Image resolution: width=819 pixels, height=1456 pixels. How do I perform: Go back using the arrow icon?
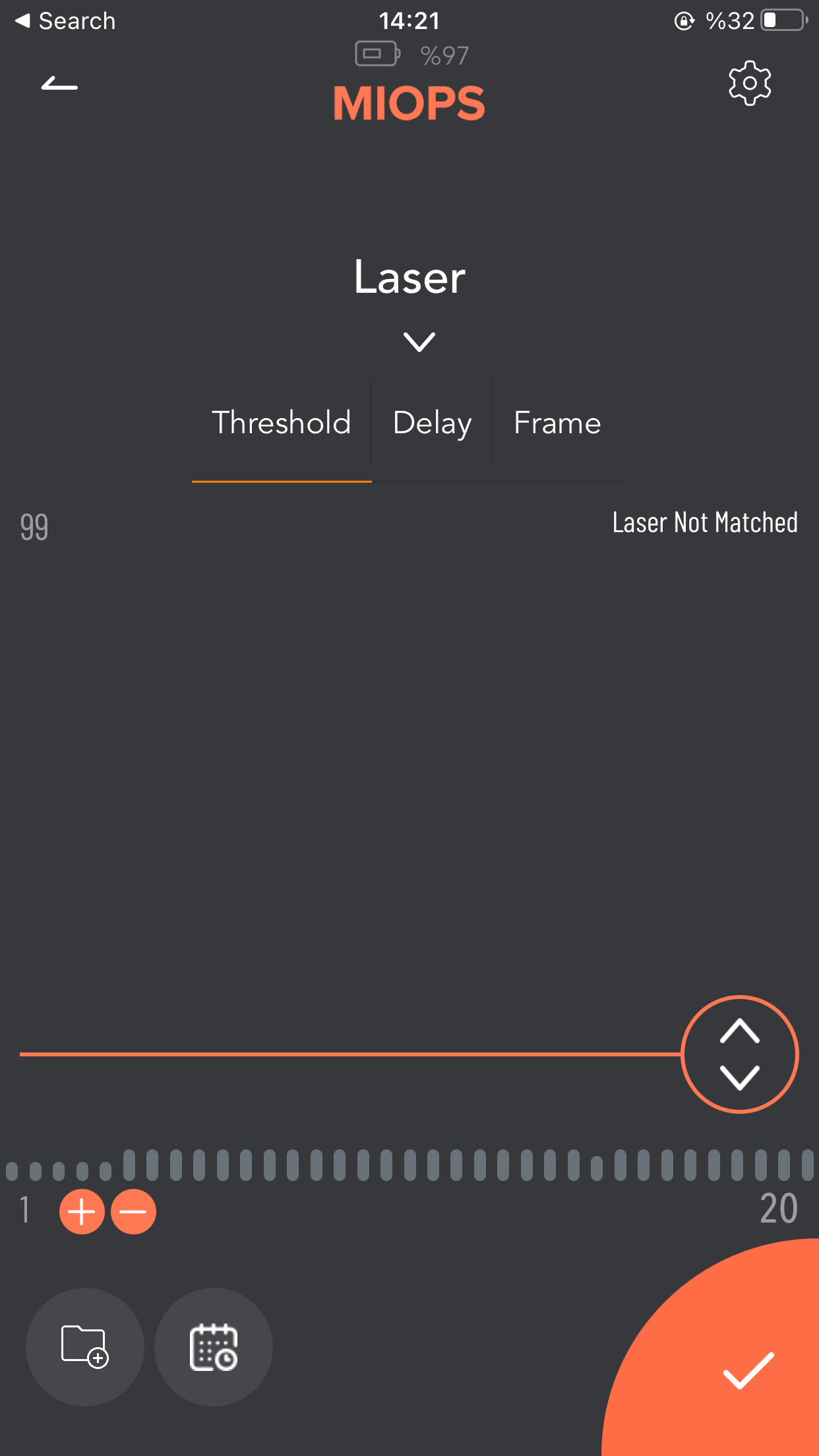59,84
